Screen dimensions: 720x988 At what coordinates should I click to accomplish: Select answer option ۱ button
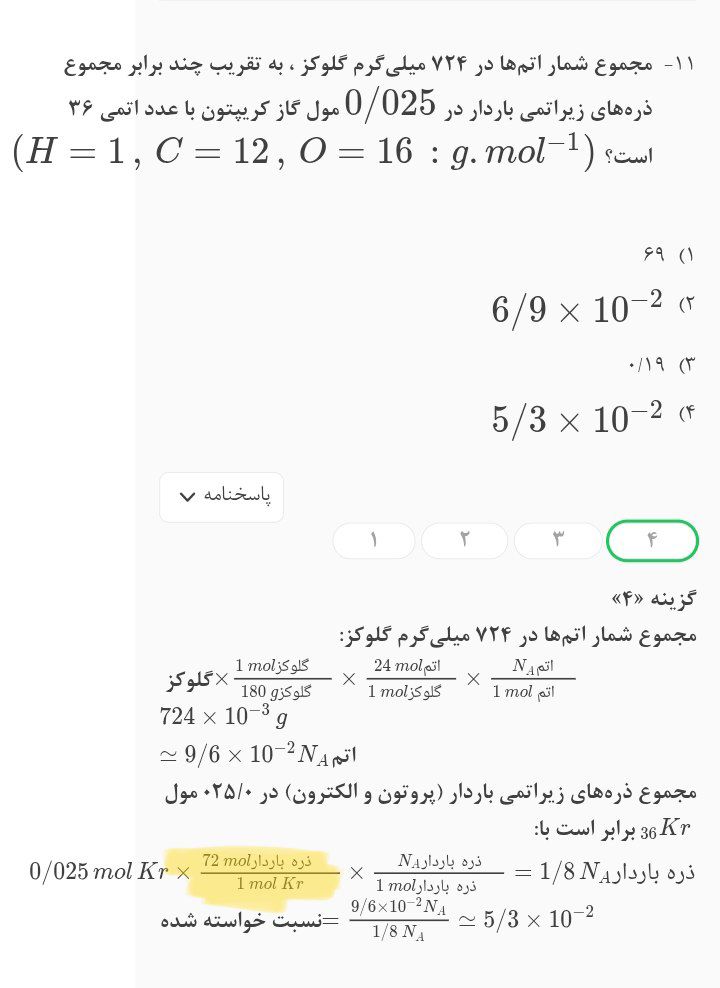[373, 540]
